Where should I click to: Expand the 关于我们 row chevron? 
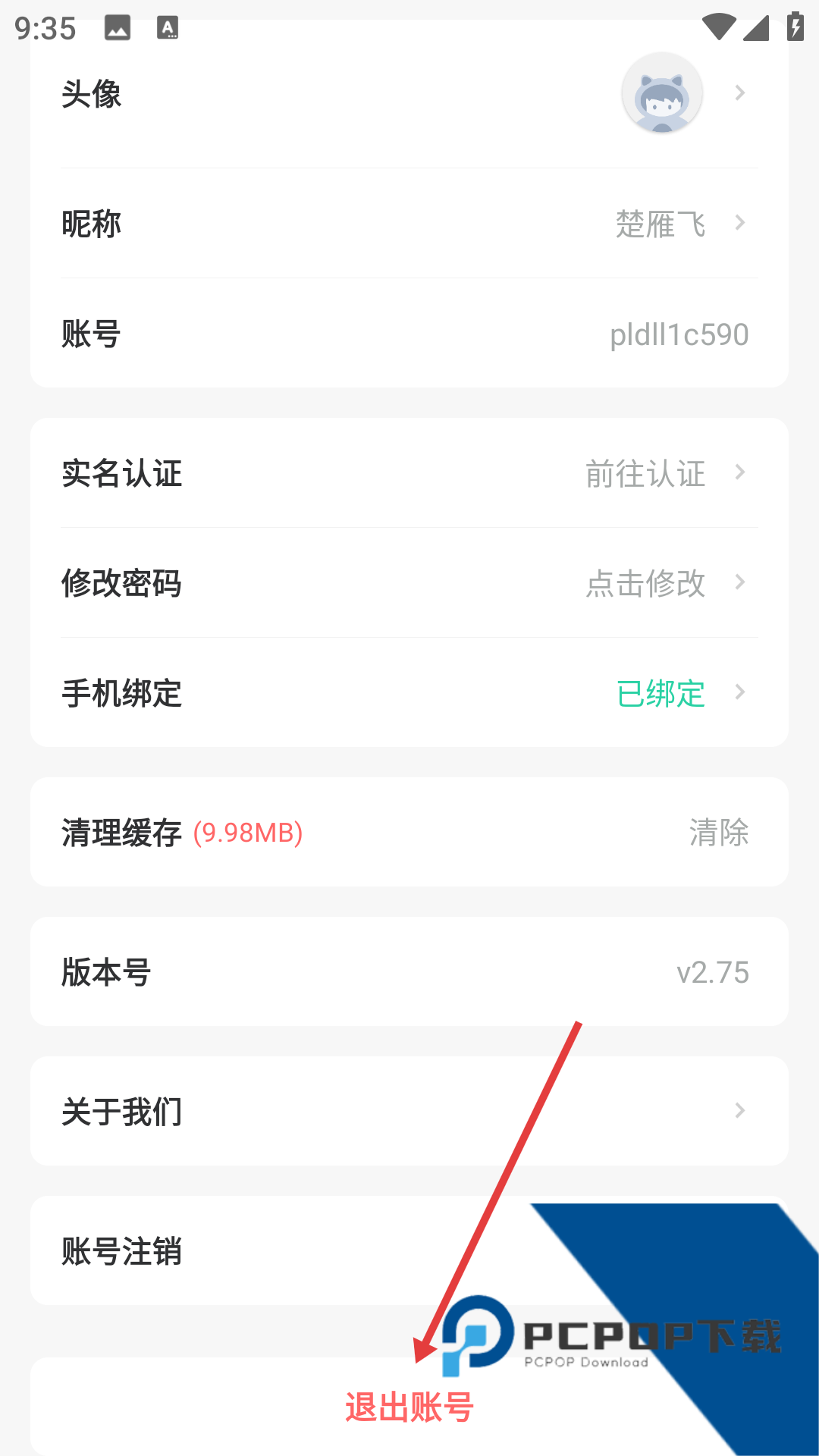739,1111
